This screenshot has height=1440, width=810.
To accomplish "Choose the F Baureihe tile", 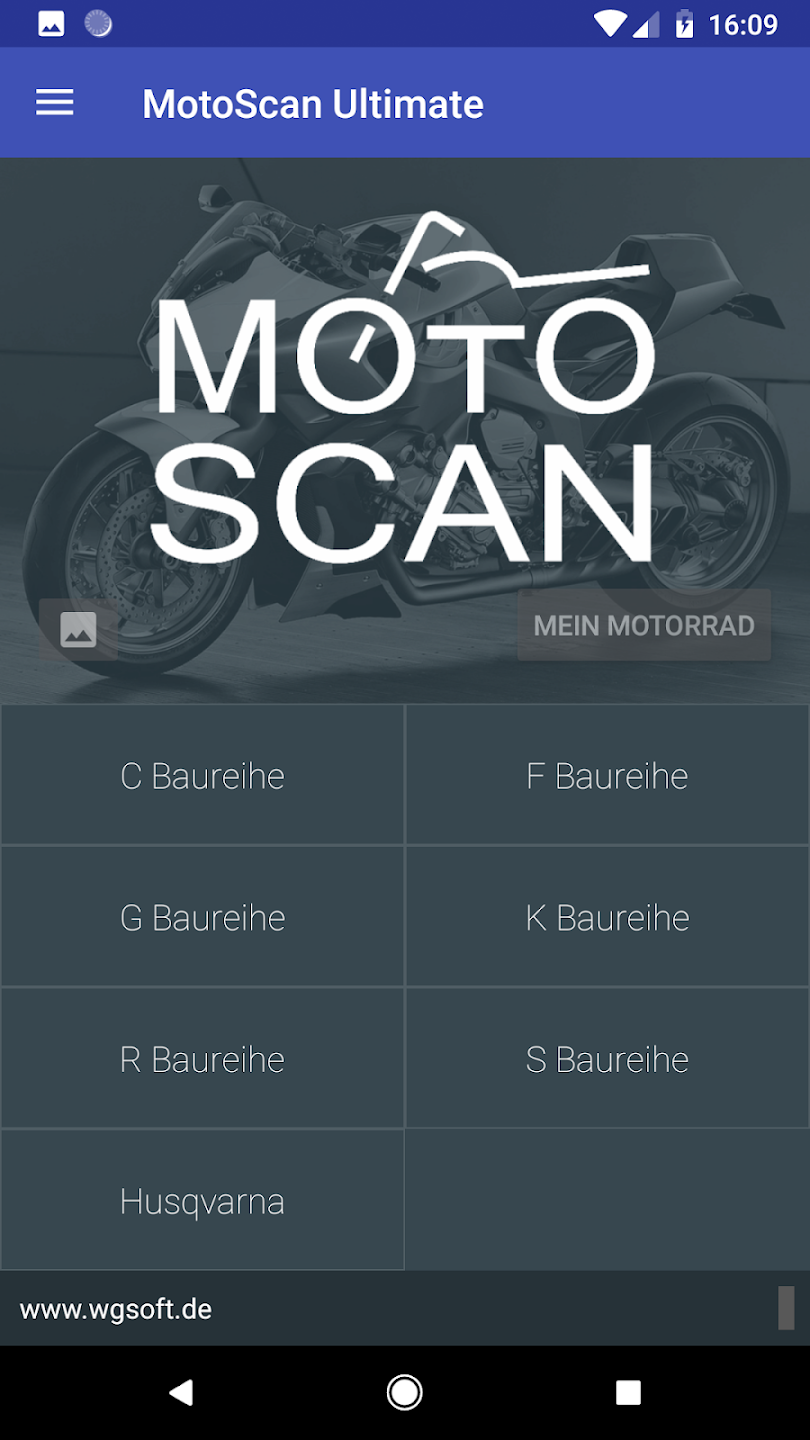I will [x=607, y=776].
